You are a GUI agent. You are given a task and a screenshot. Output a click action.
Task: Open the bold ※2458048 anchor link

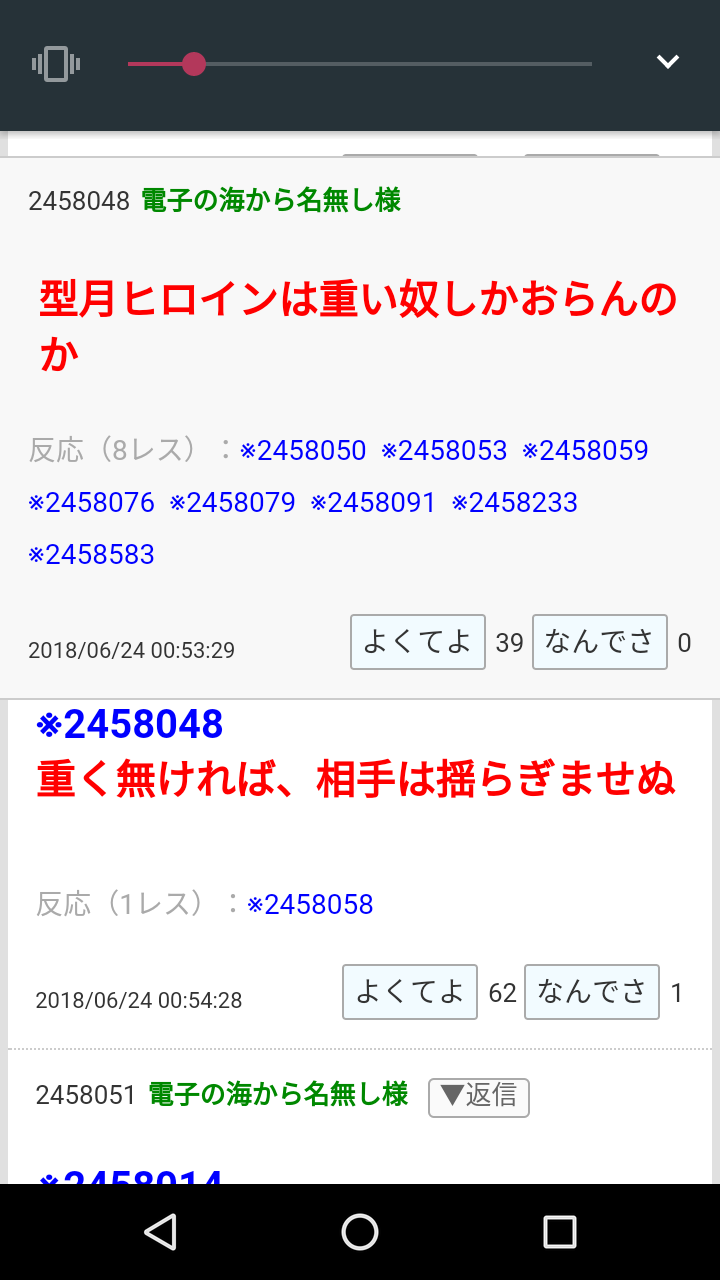[130, 725]
